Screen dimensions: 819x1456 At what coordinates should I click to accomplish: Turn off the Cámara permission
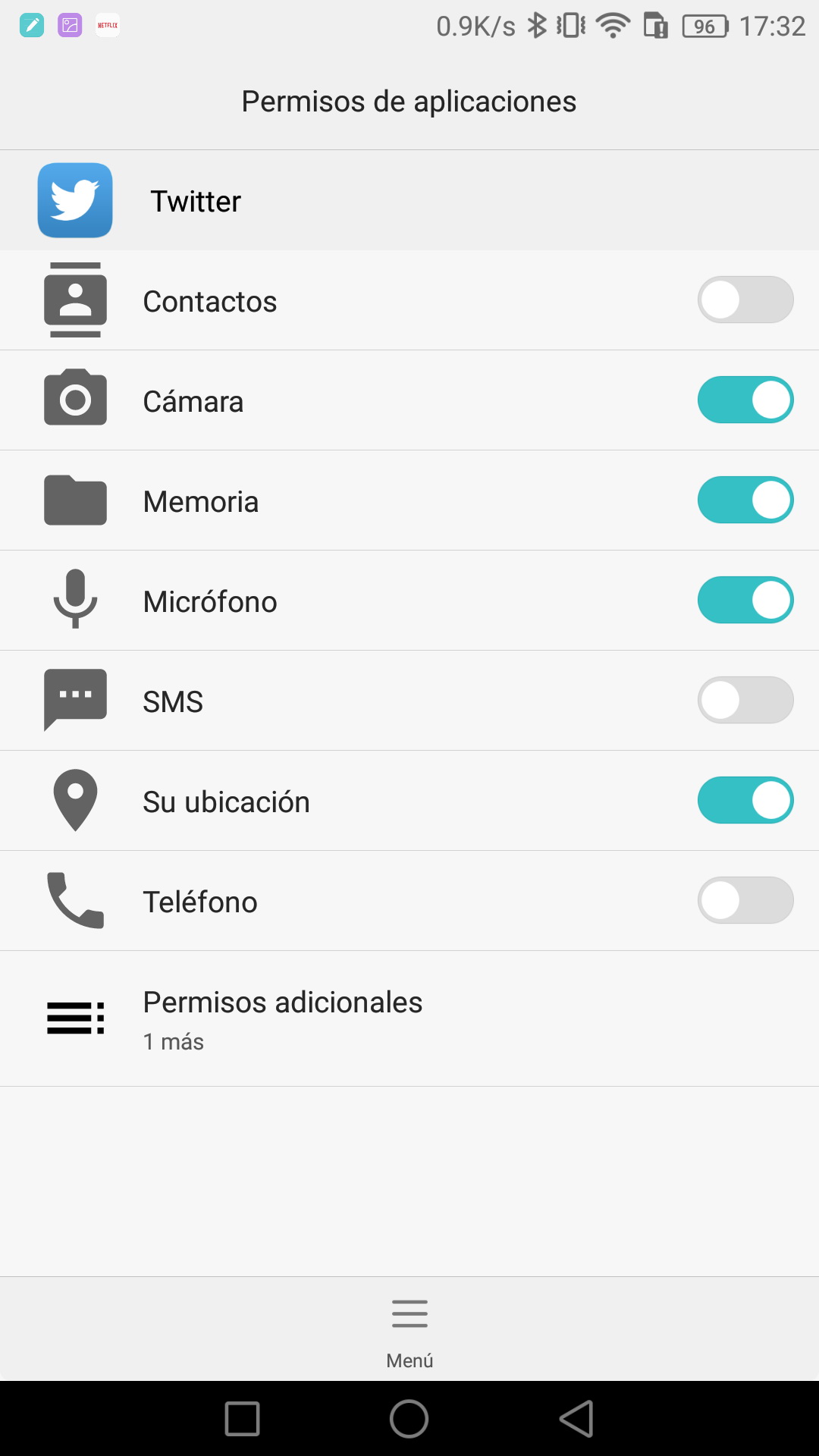(745, 400)
